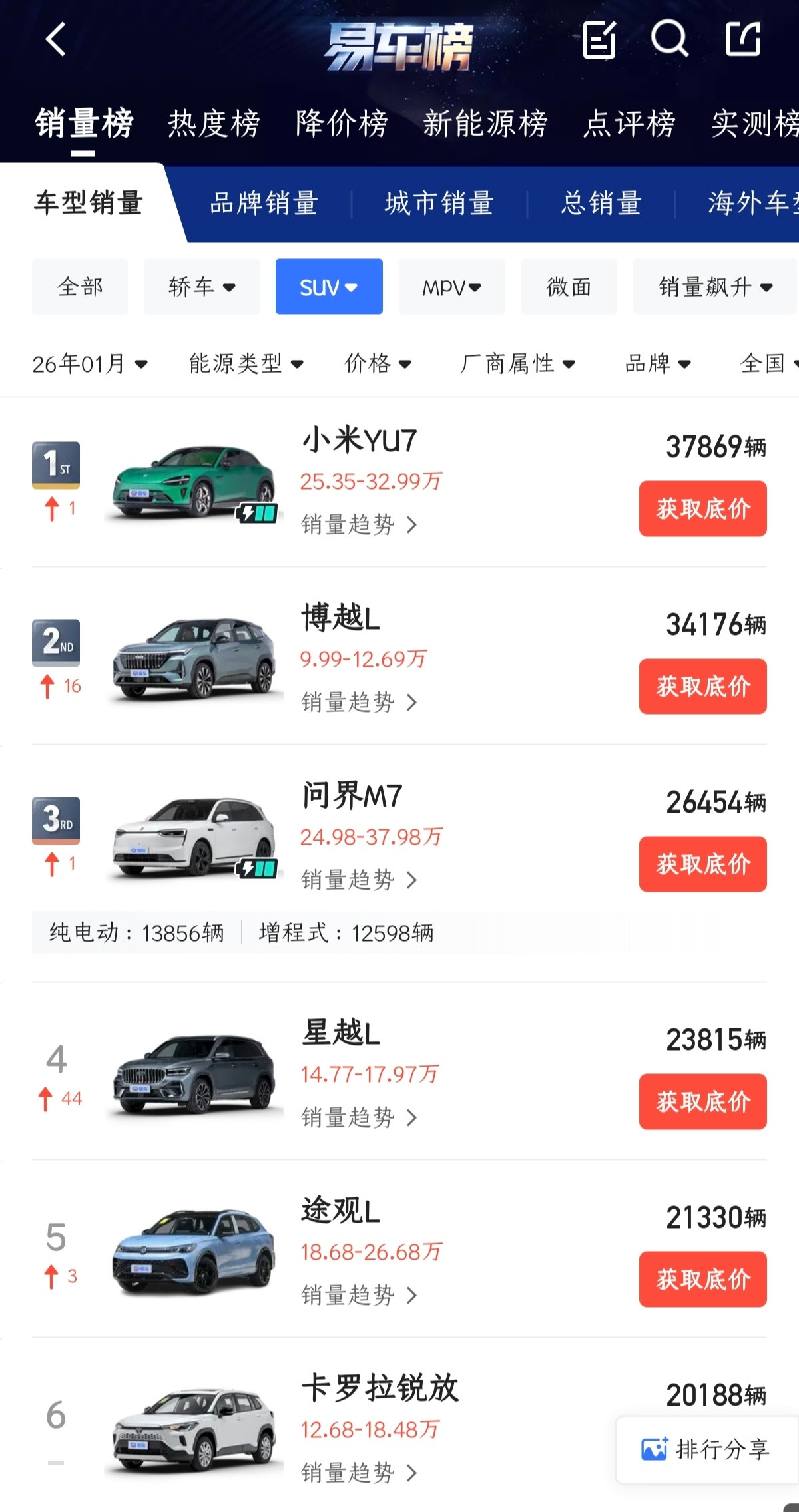This screenshot has height=1512, width=799.
Task: Open the search icon in top bar
Action: [671, 38]
